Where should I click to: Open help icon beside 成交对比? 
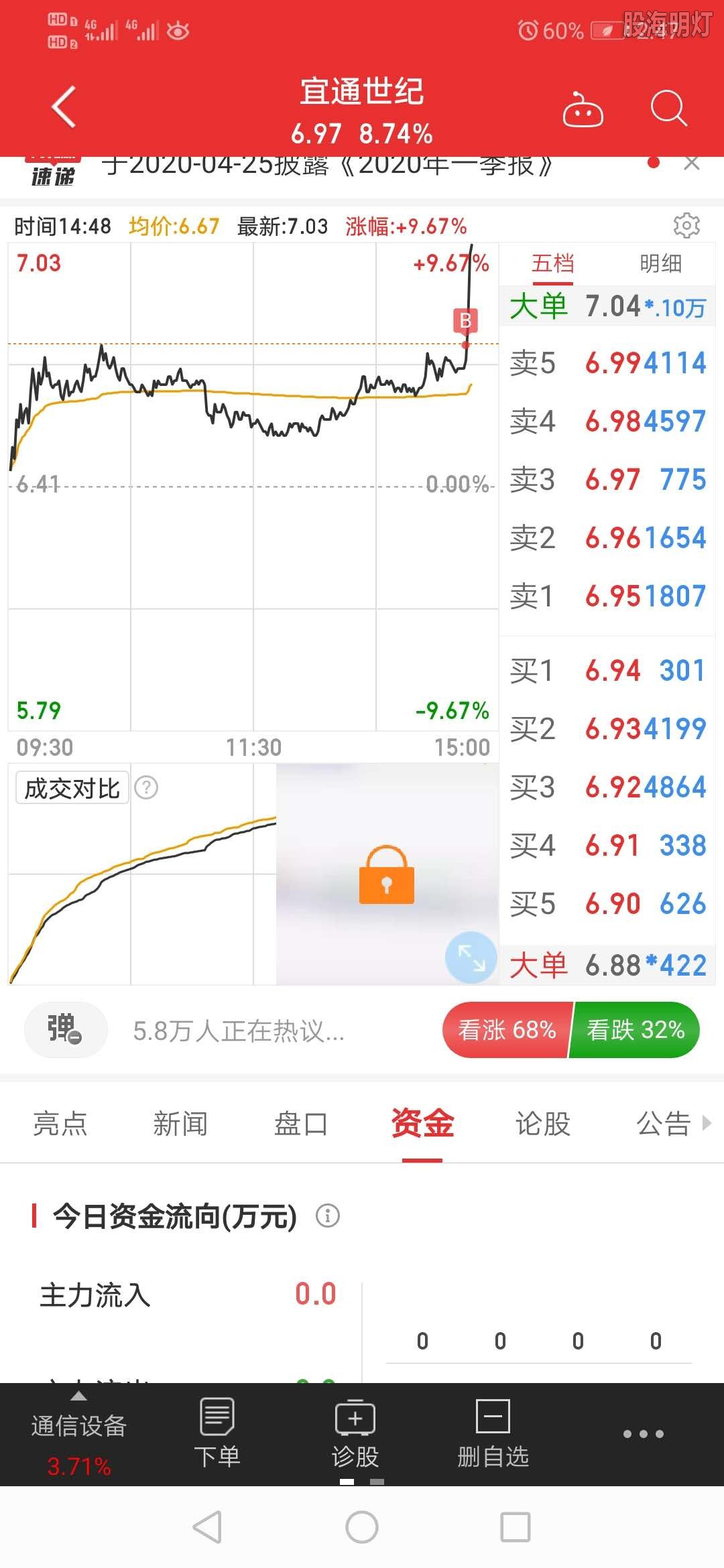[x=146, y=787]
